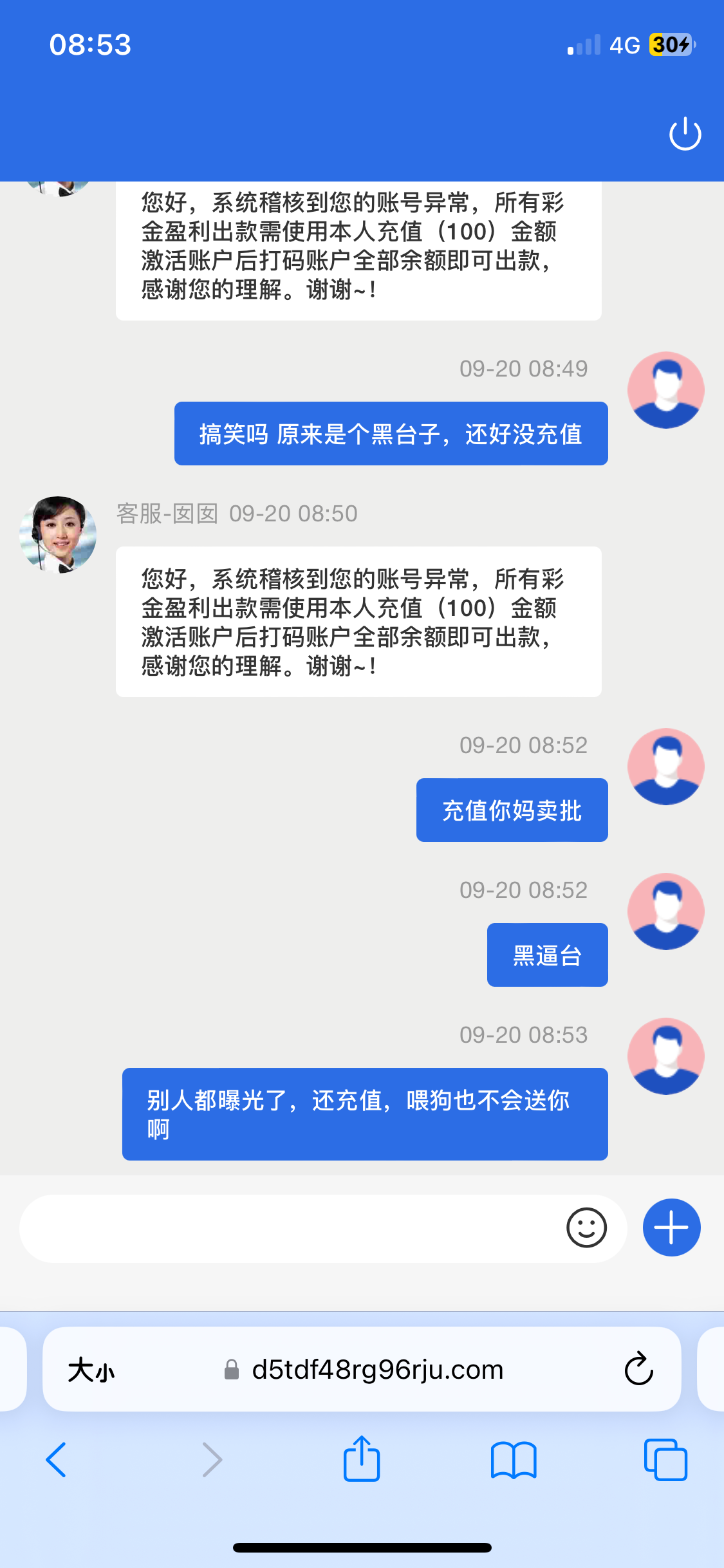Share this page from the browser
This screenshot has width=724, height=1568.
(362, 1459)
